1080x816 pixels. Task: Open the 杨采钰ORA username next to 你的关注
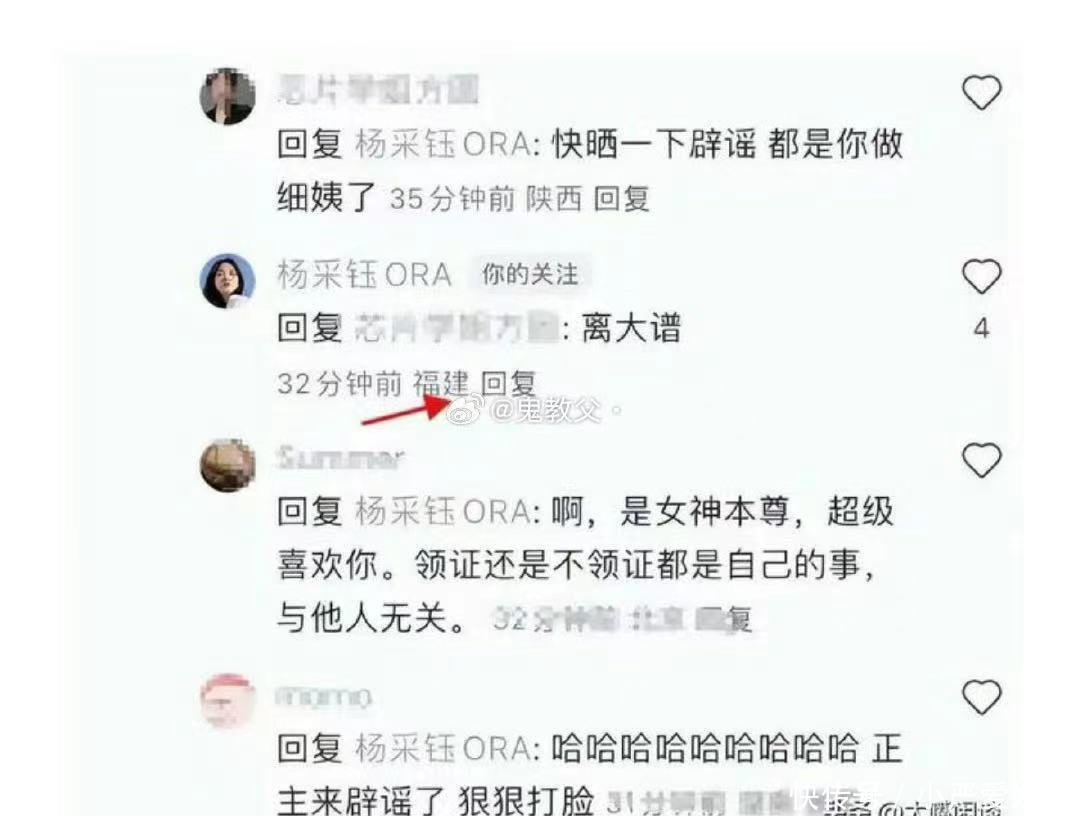pyautogui.click(x=364, y=274)
